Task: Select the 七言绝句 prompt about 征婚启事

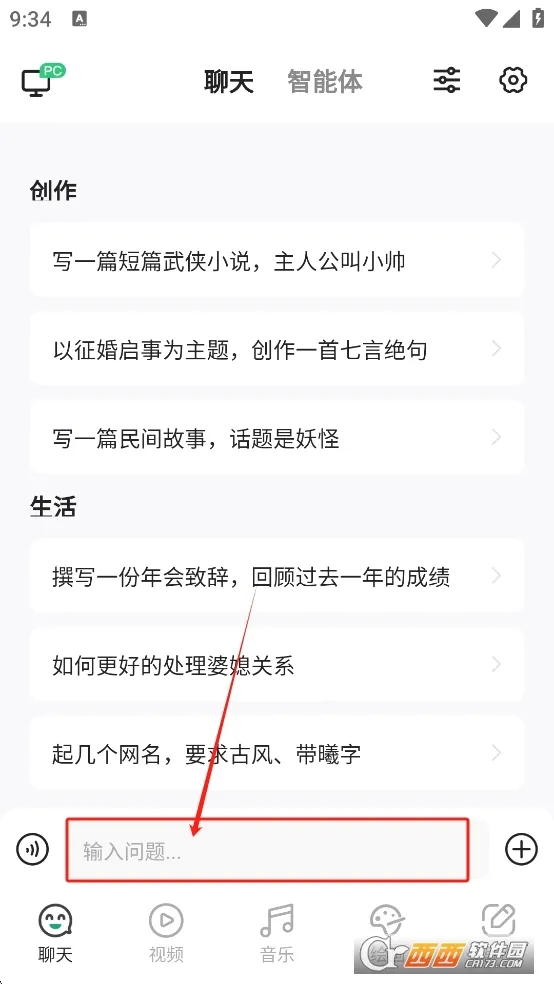Action: coord(277,349)
